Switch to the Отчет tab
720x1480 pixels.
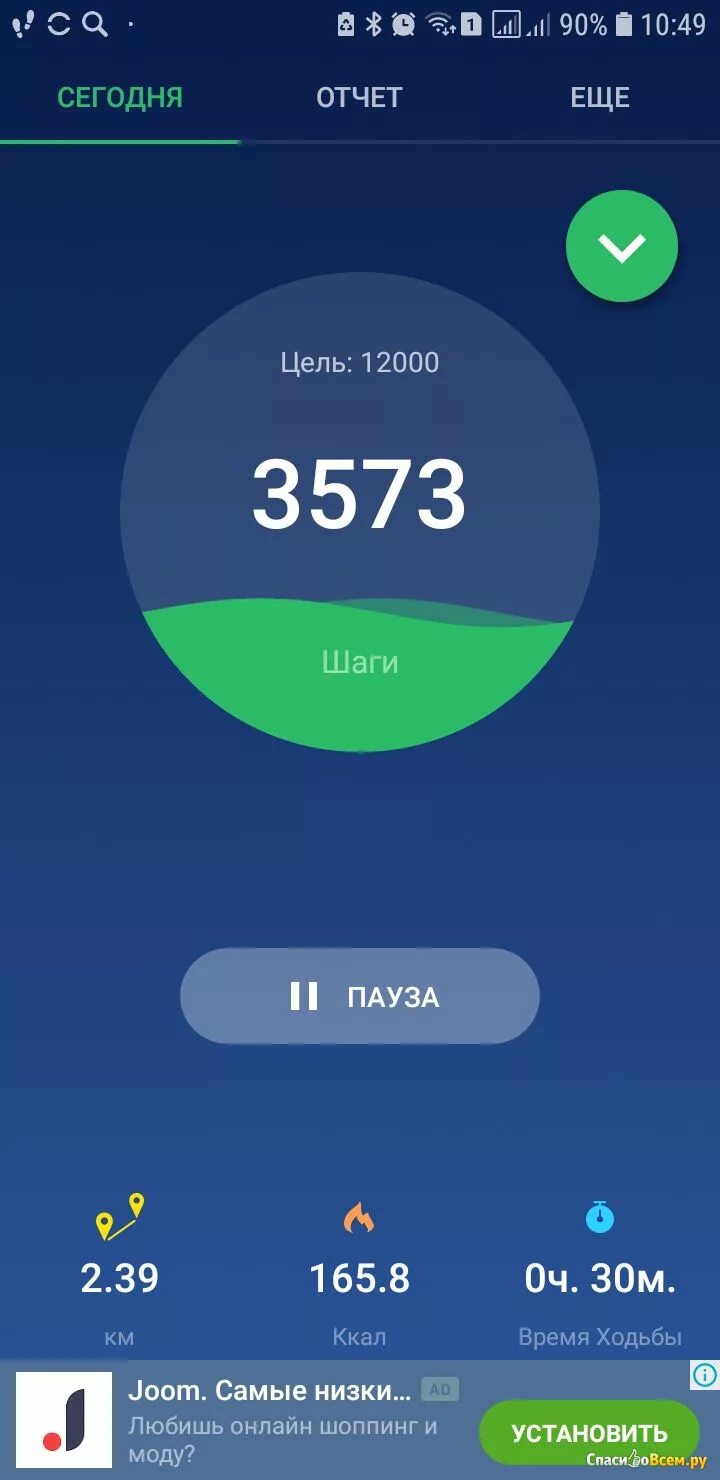point(359,98)
